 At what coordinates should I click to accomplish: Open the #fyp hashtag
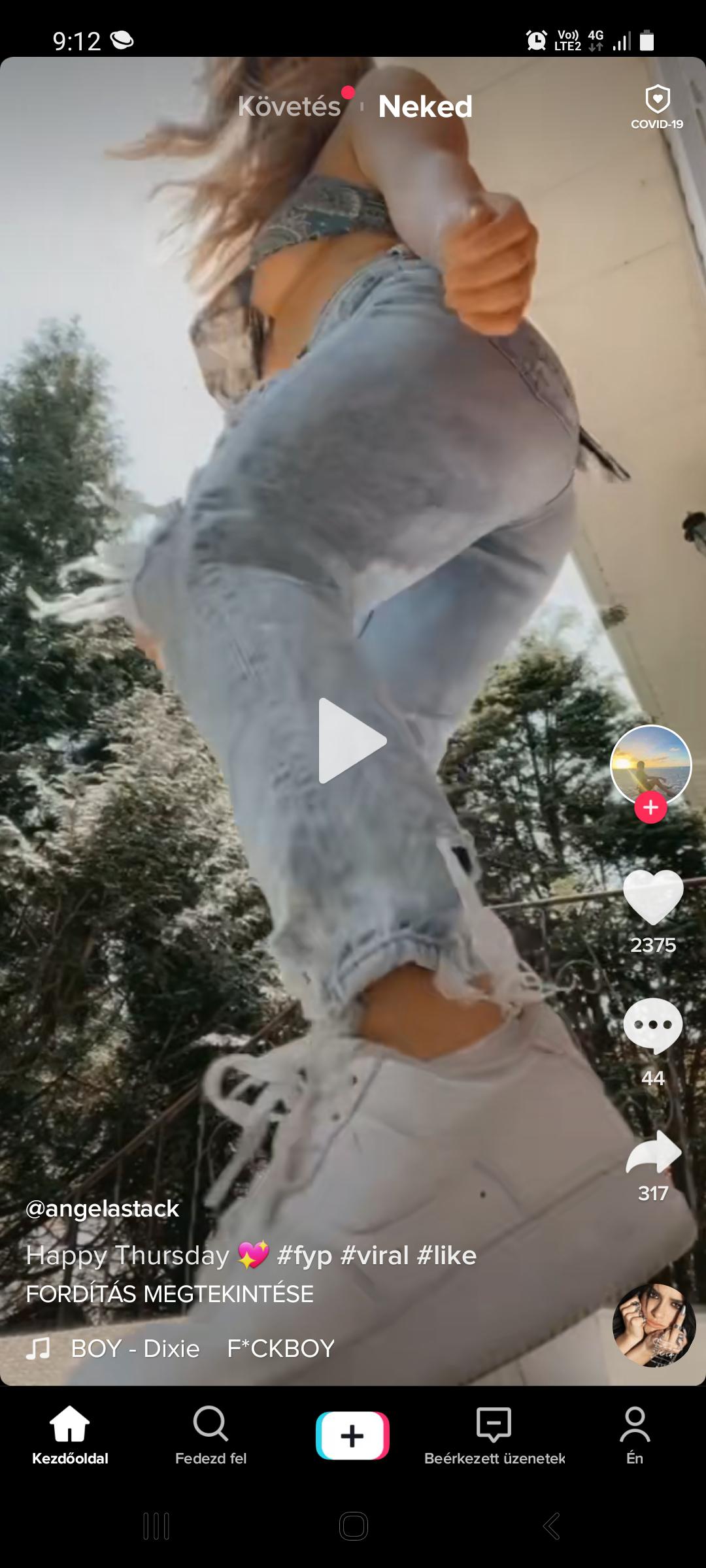coord(305,1255)
